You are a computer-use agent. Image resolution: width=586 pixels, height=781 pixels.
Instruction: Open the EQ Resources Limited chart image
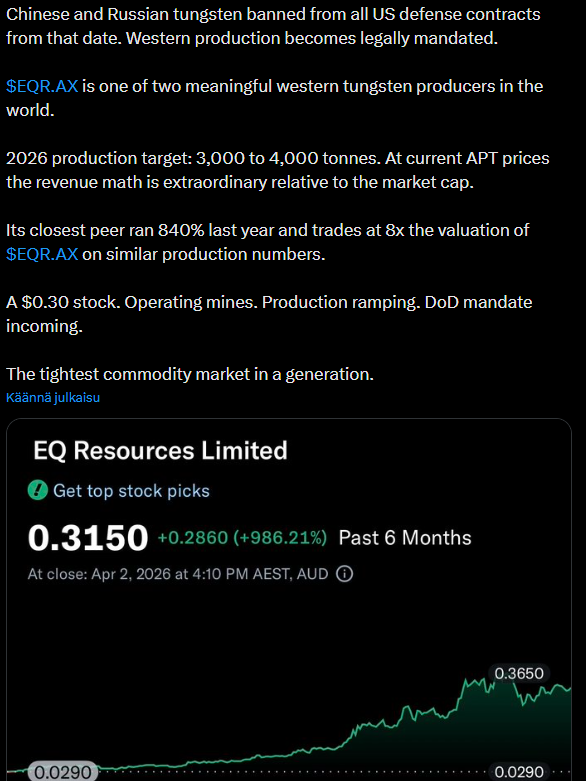289,600
